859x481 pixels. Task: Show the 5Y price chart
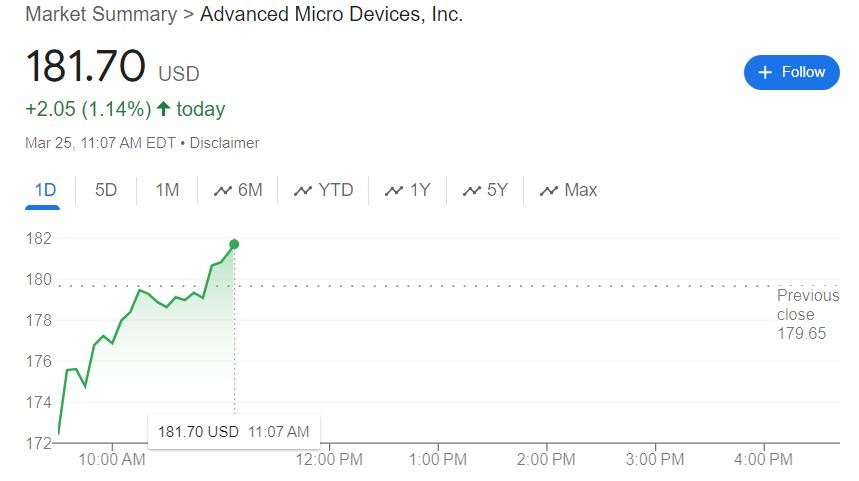pyautogui.click(x=485, y=190)
